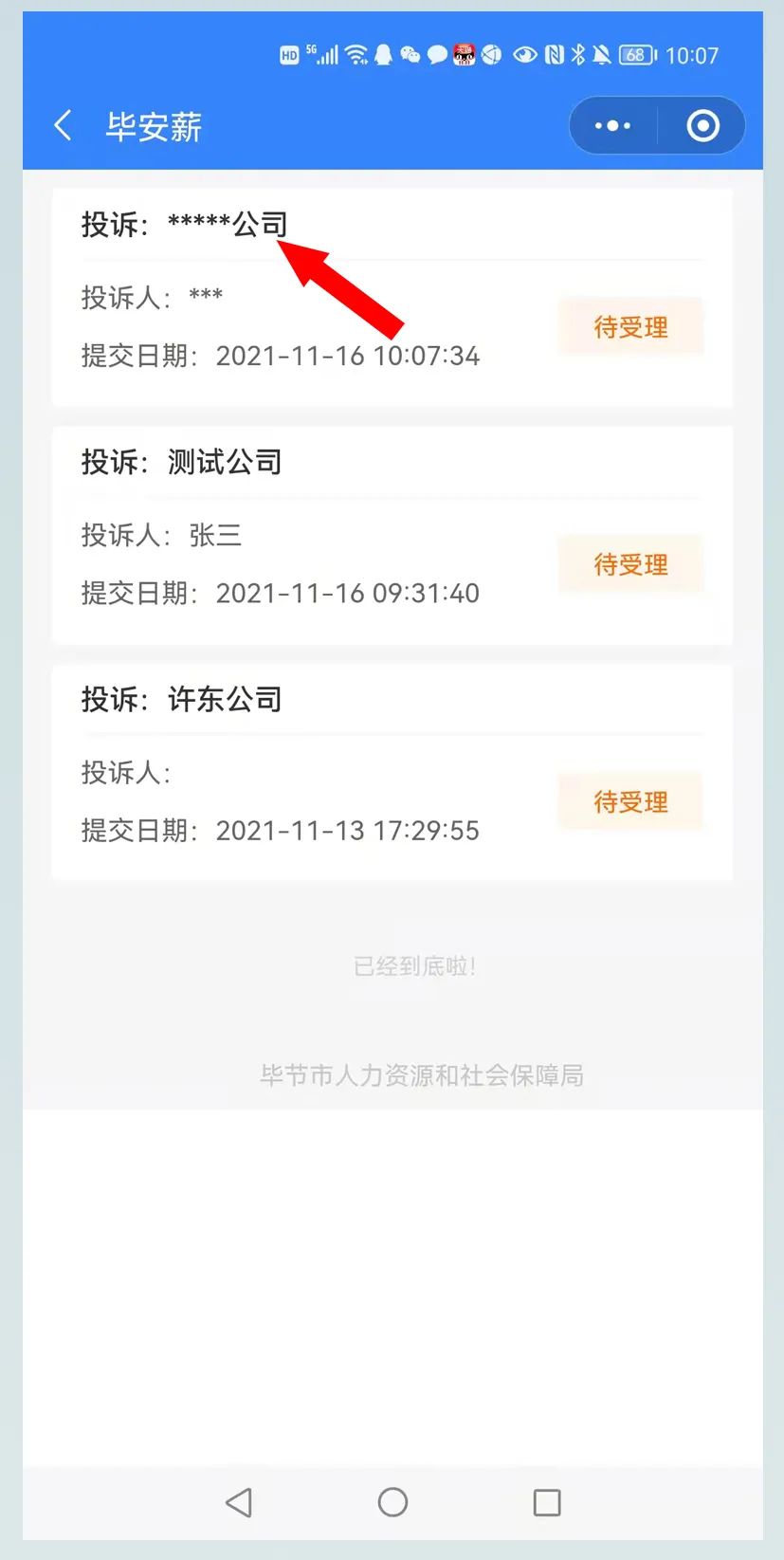Open the complaint against 测试公司
Image resolution: width=784 pixels, height=1560 pixels.
pyautogui.click(x=392, y=536)
